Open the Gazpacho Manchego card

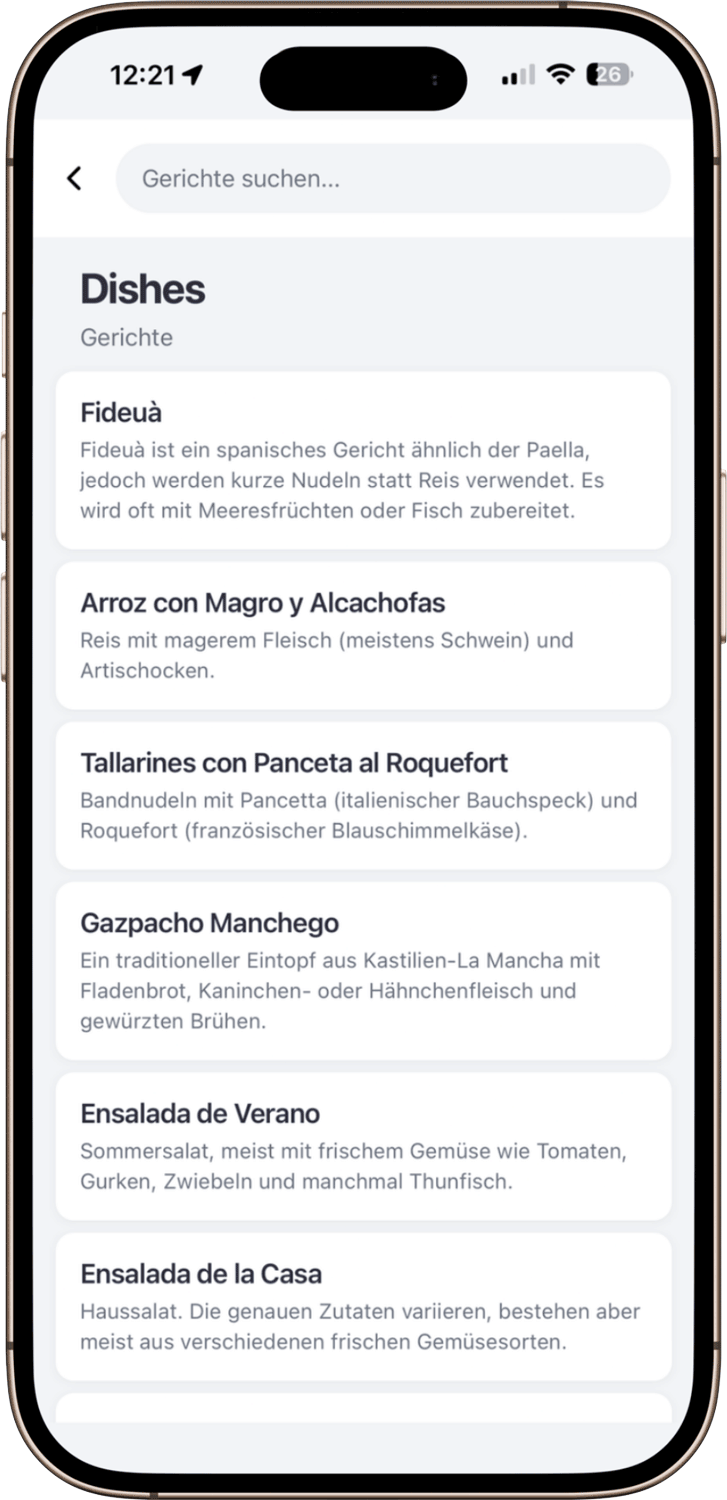point(362,970)
